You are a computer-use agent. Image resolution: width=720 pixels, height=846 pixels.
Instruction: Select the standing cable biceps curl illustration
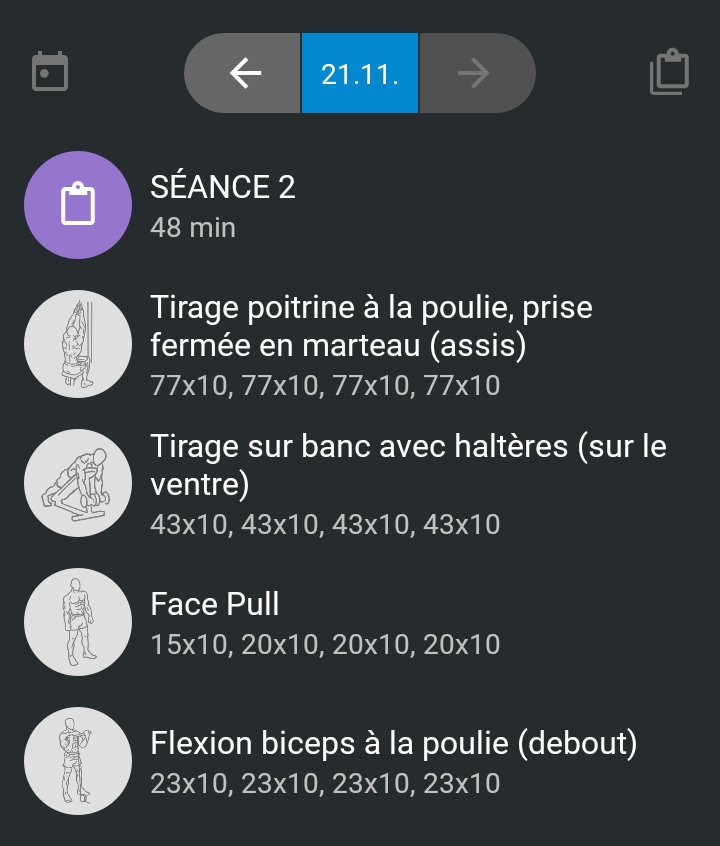[77, 760]
